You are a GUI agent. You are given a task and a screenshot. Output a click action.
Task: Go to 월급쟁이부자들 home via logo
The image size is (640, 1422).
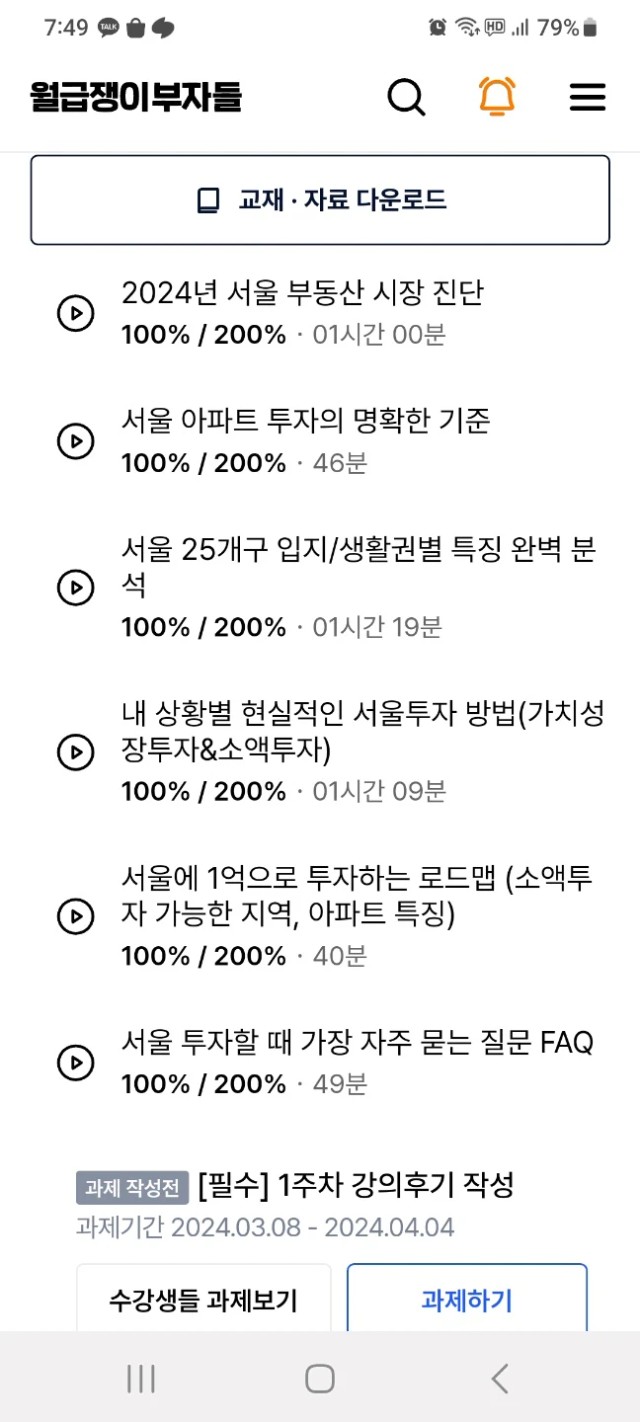[136, 97]
